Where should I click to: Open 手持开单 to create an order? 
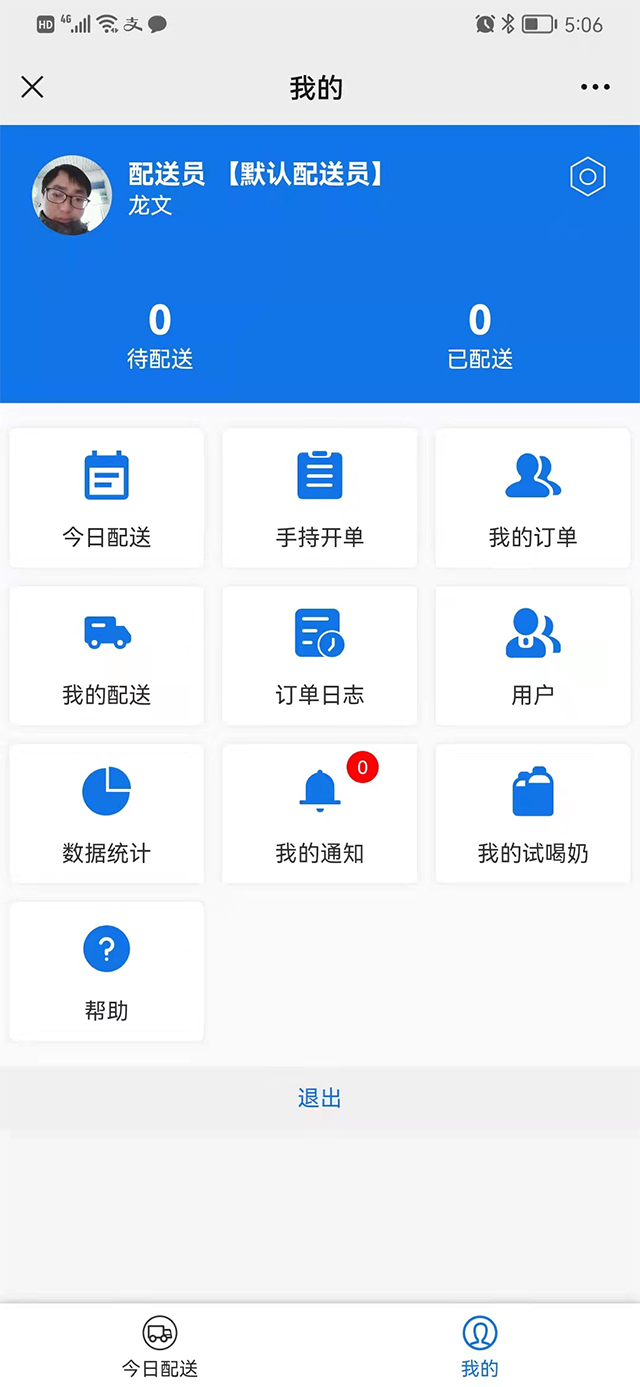coord(320,498)
